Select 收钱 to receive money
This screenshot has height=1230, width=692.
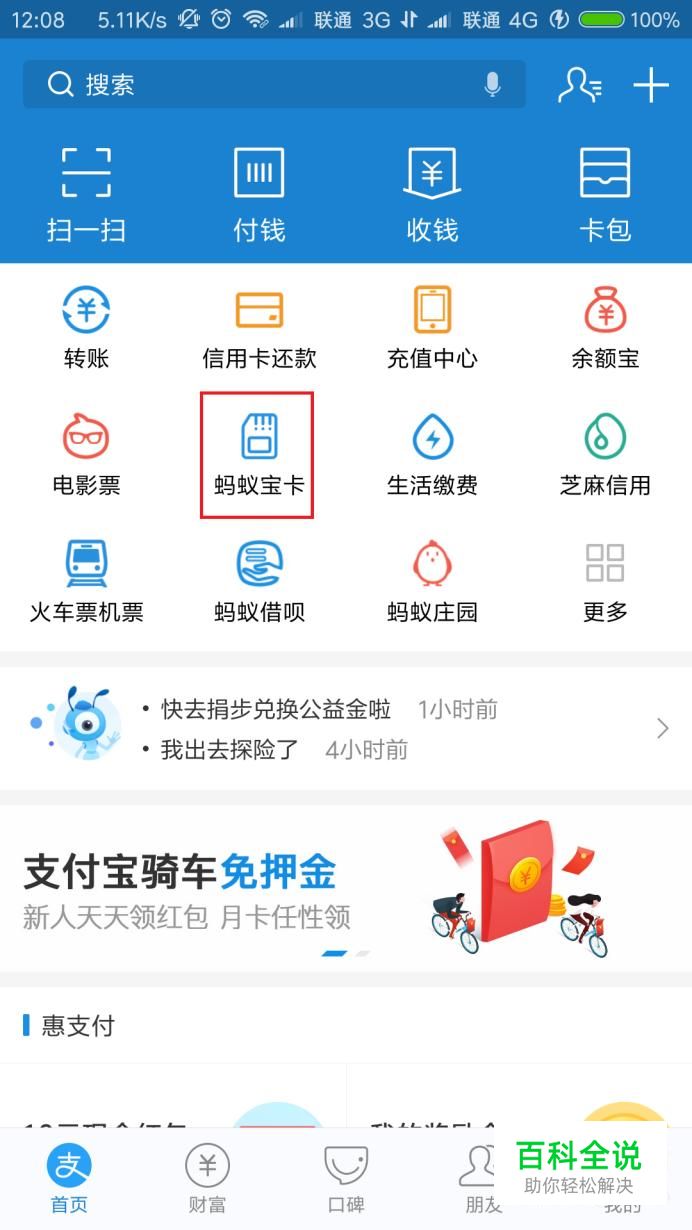coord(432,195)
